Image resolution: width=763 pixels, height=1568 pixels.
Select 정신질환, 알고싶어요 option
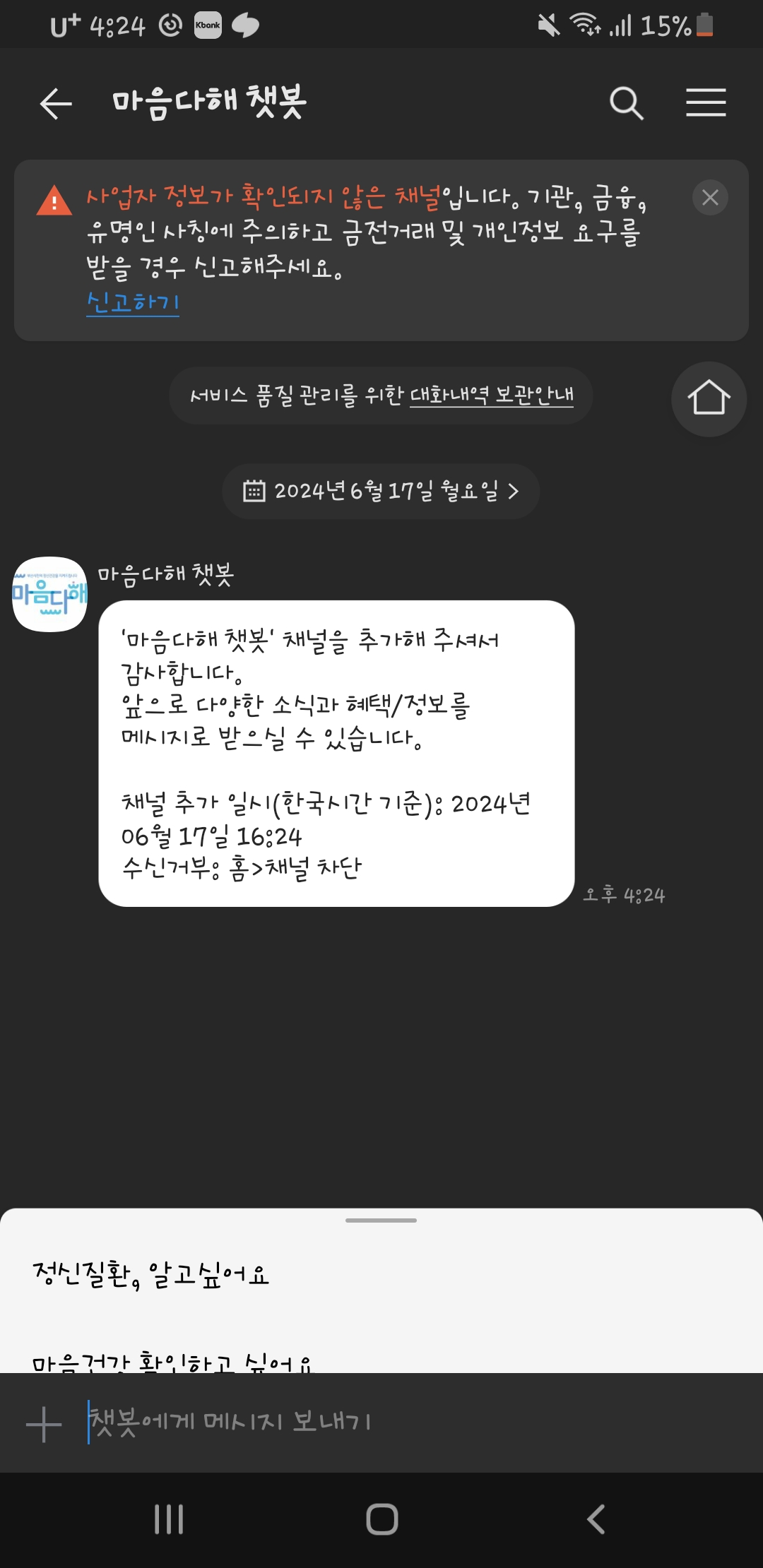tap(151, 1275)
